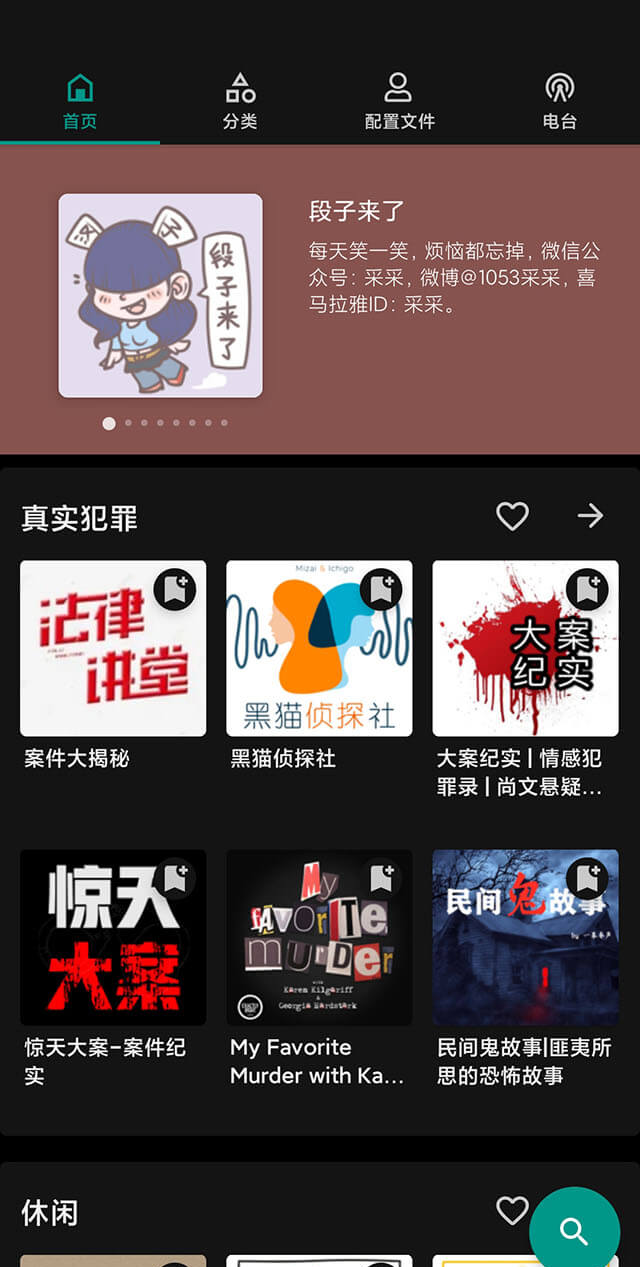Favorite the 真实犯罪 category with the heart

pos(512,516)
